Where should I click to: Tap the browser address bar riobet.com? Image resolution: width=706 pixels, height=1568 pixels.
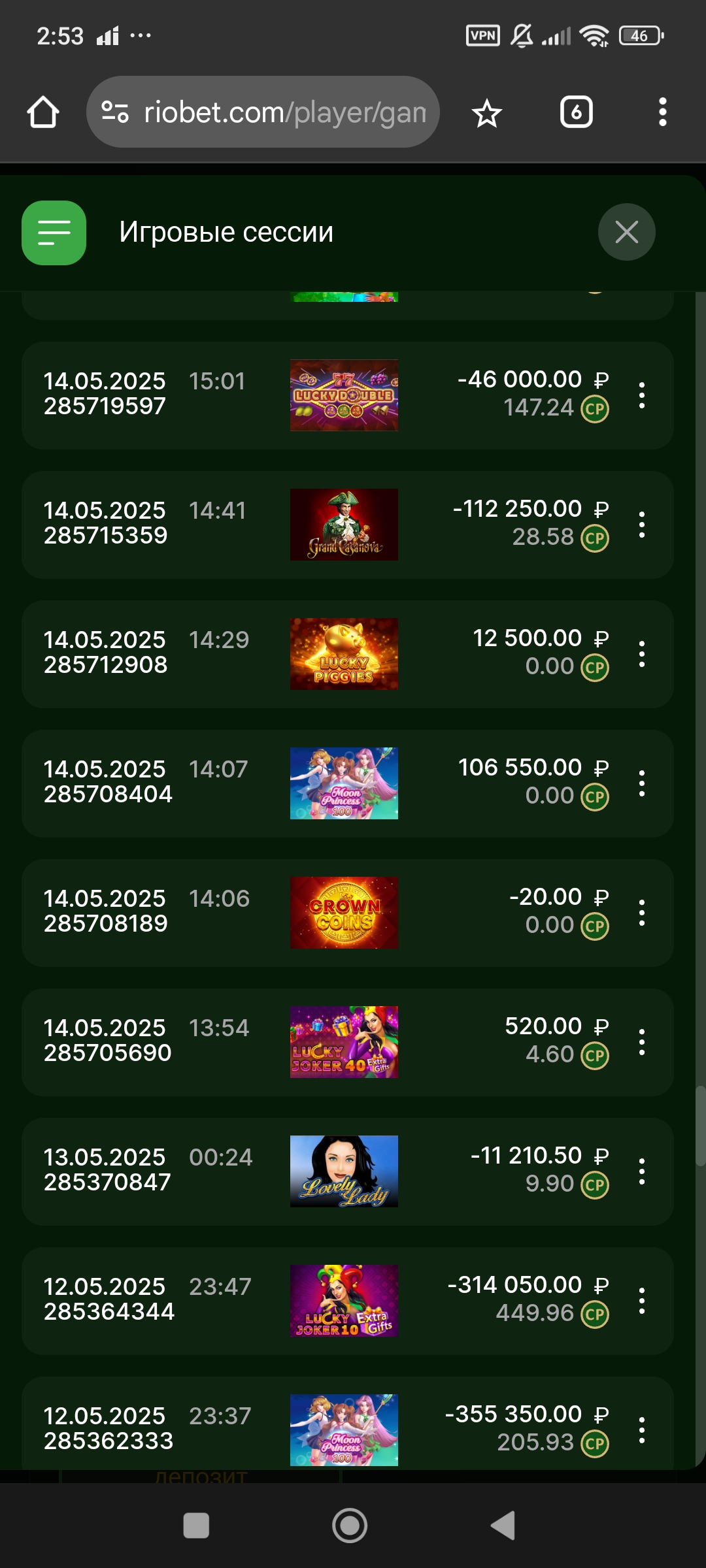click(x=263, y=112)
